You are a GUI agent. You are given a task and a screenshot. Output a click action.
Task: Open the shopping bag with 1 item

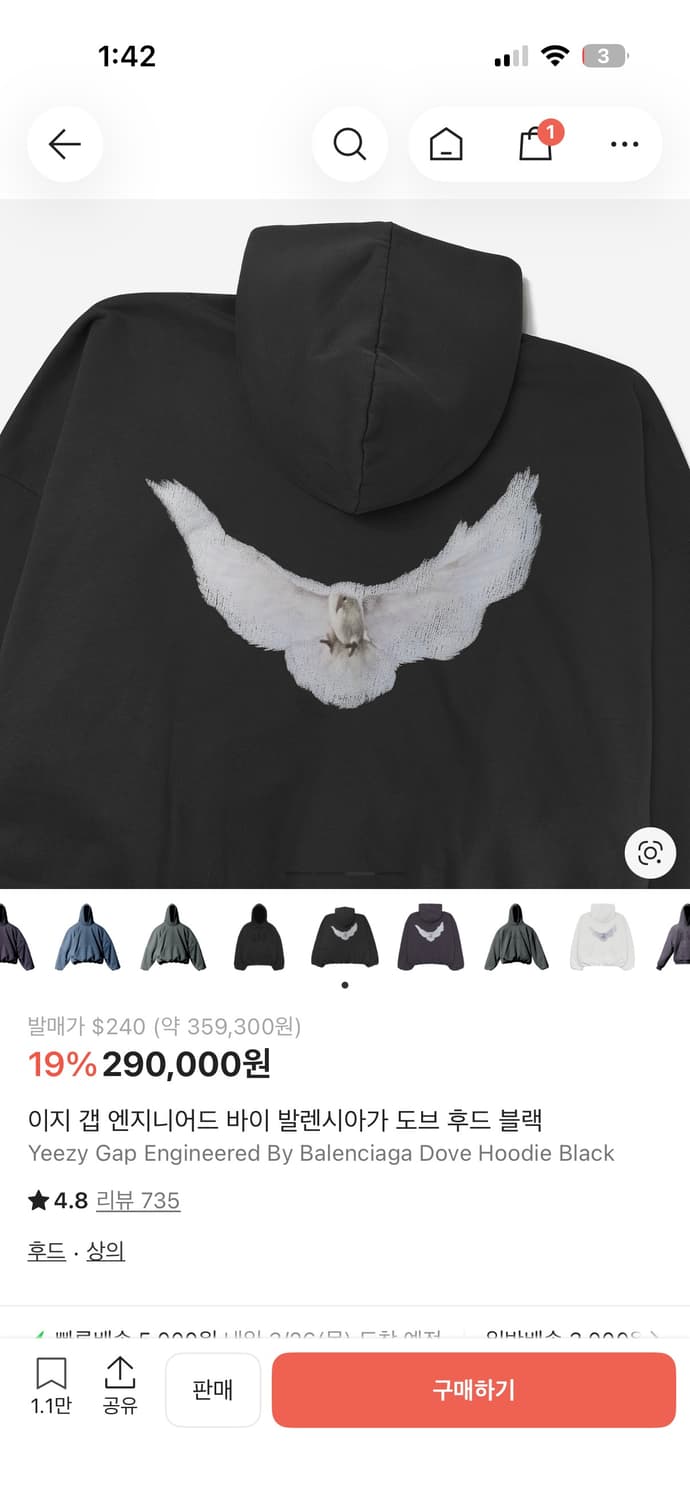(537, 143)
